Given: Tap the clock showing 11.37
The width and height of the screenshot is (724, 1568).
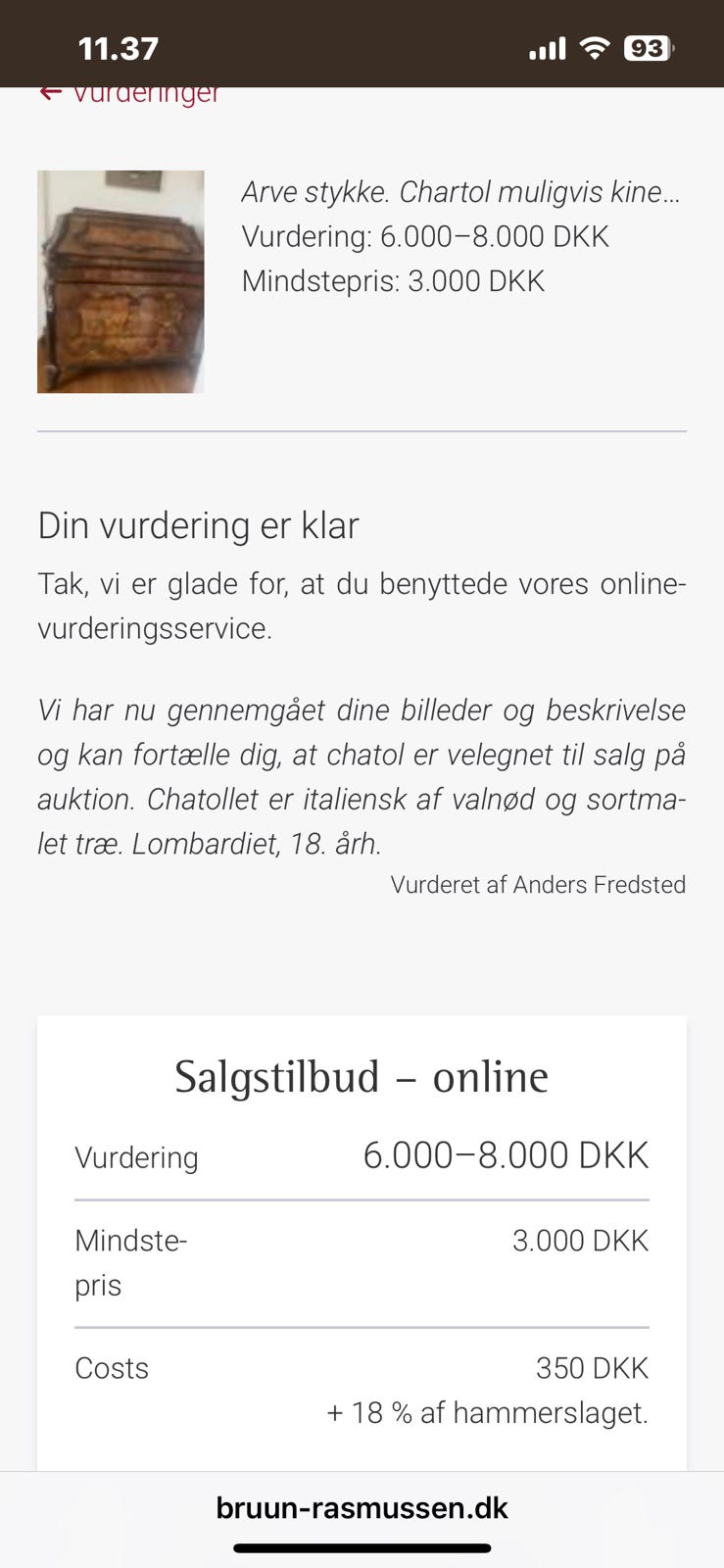Looking at the screenshot, I should 118,46.
